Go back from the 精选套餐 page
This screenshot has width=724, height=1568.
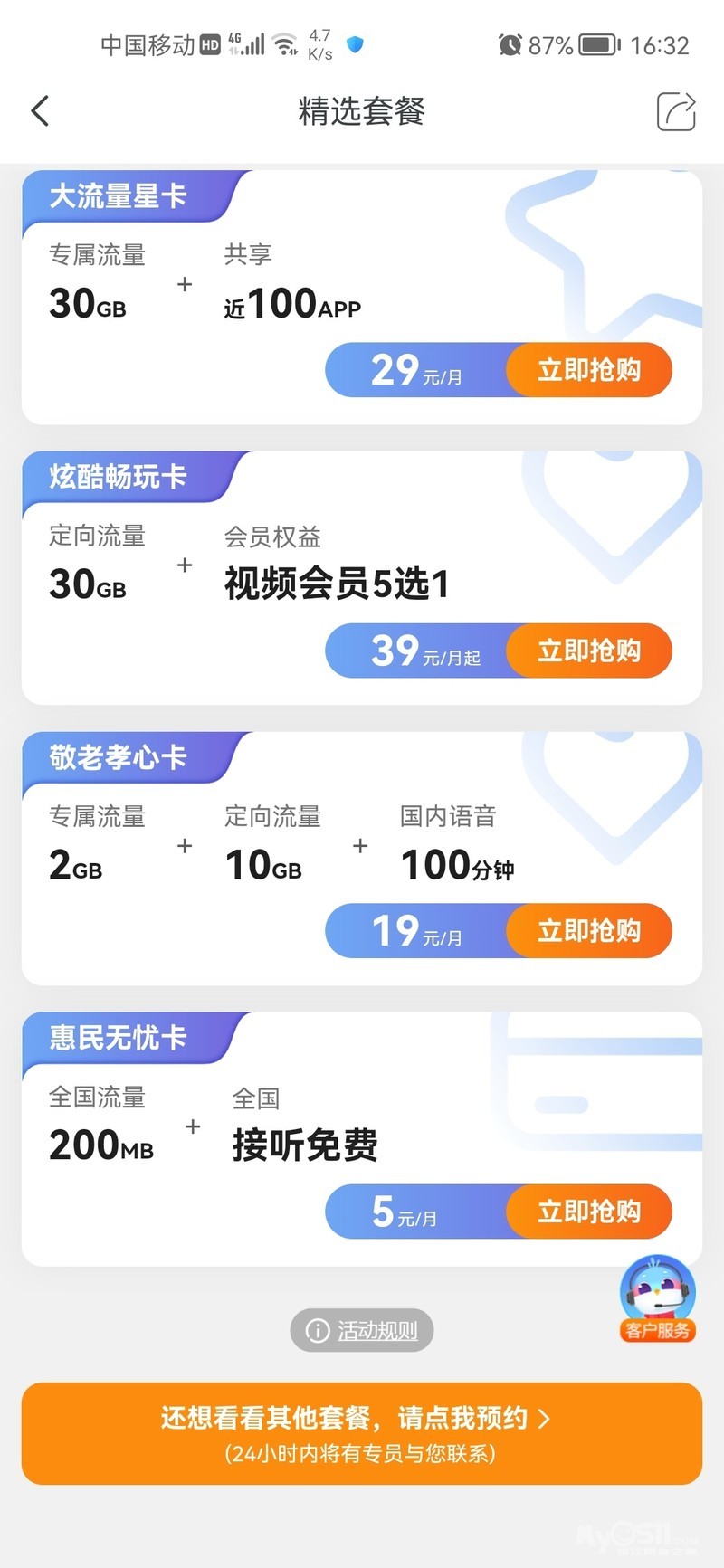40,111
